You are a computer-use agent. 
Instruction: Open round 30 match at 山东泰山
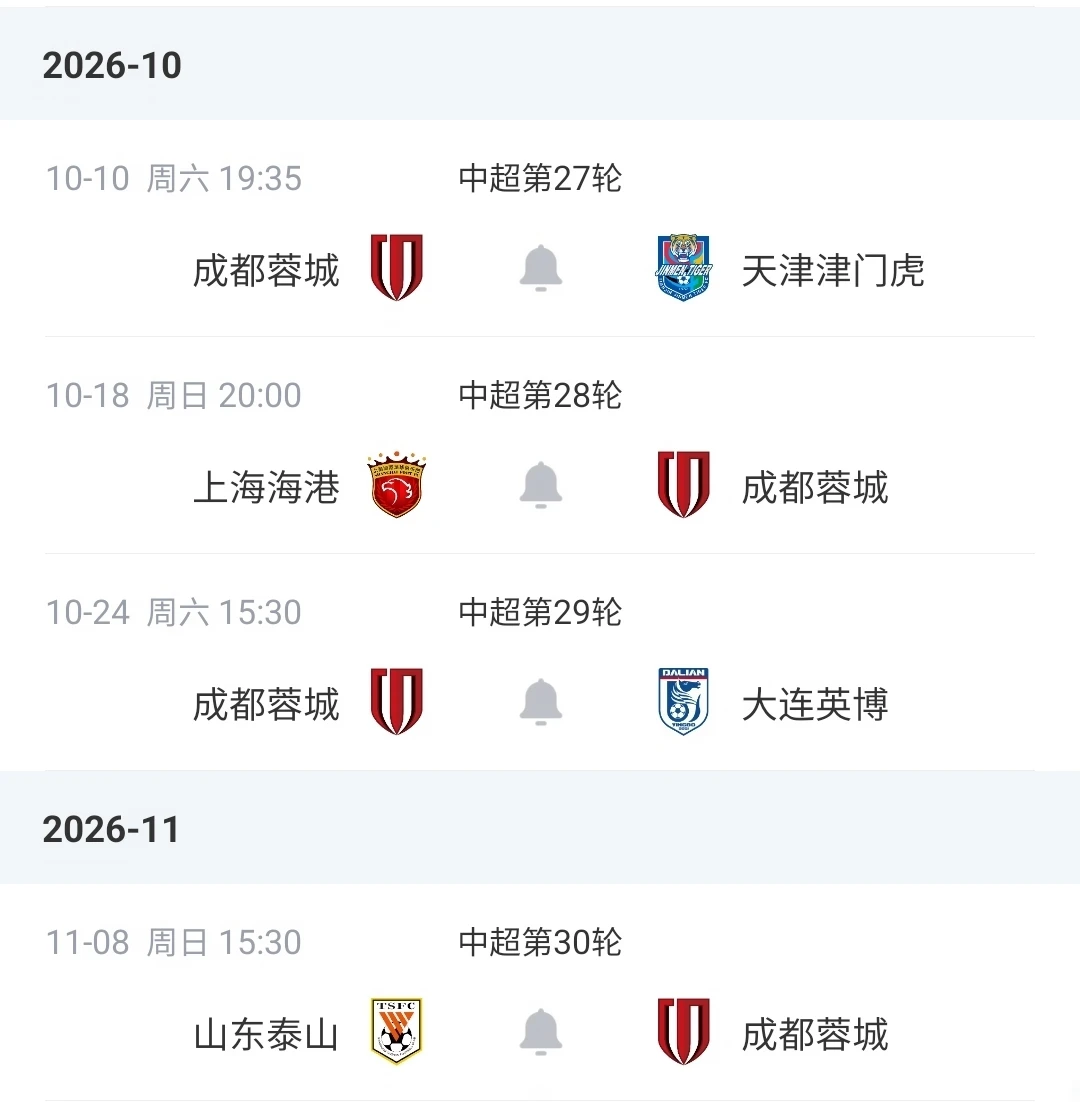coord(540,992)
